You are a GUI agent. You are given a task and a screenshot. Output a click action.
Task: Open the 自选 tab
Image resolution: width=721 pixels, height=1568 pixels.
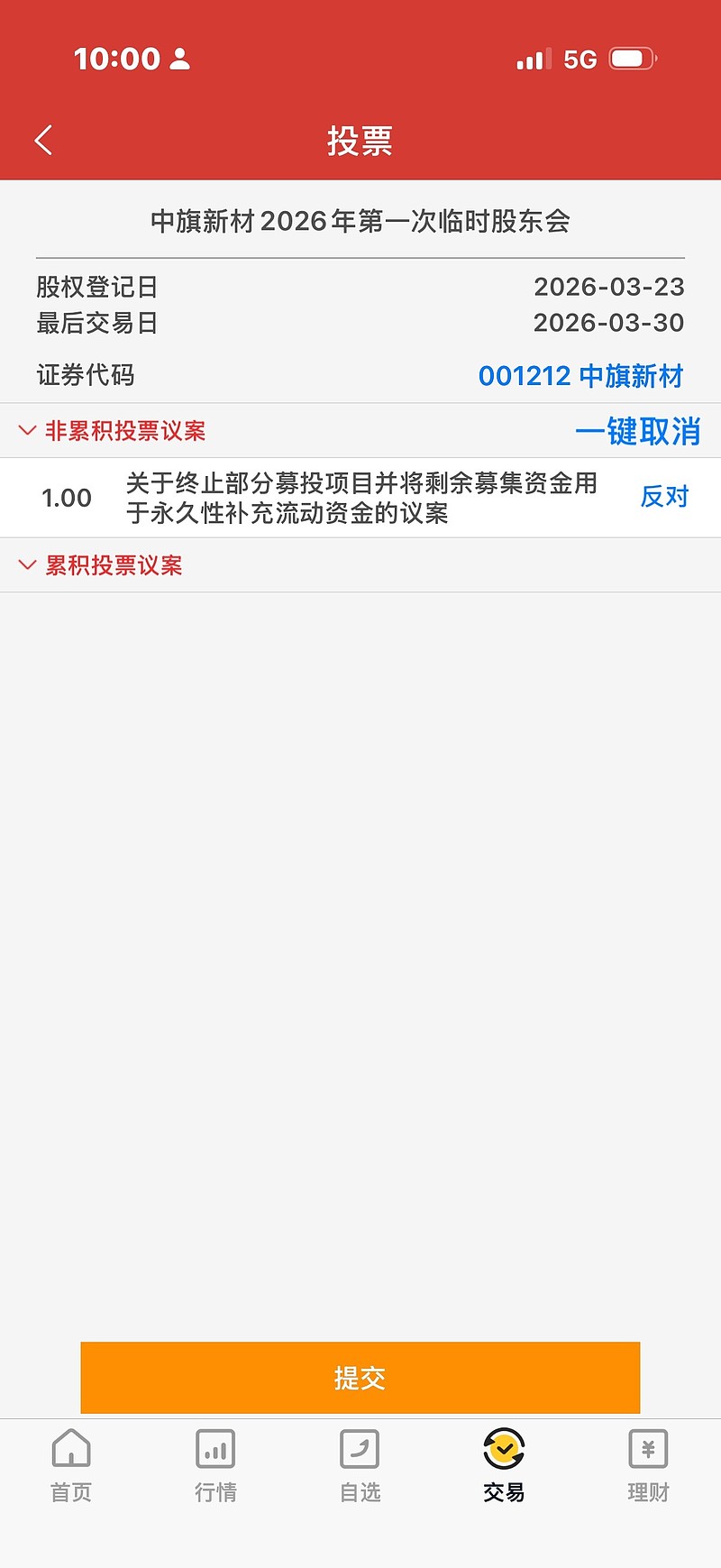coord(360,1466)
